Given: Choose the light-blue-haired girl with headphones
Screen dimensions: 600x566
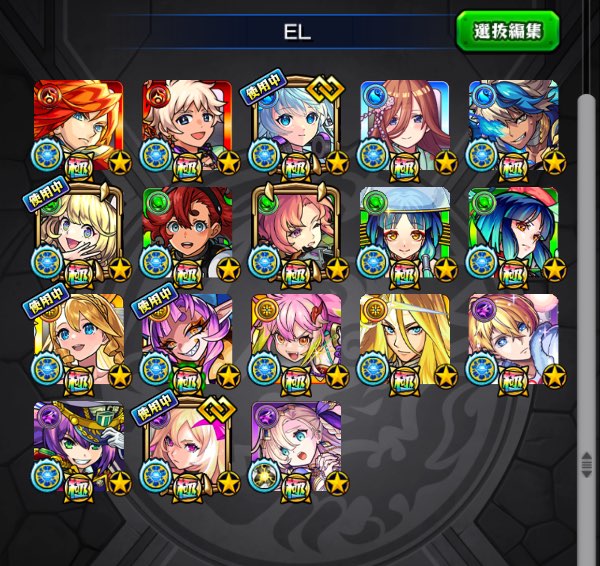Looking at the screenshot, I should pos(296,125).
